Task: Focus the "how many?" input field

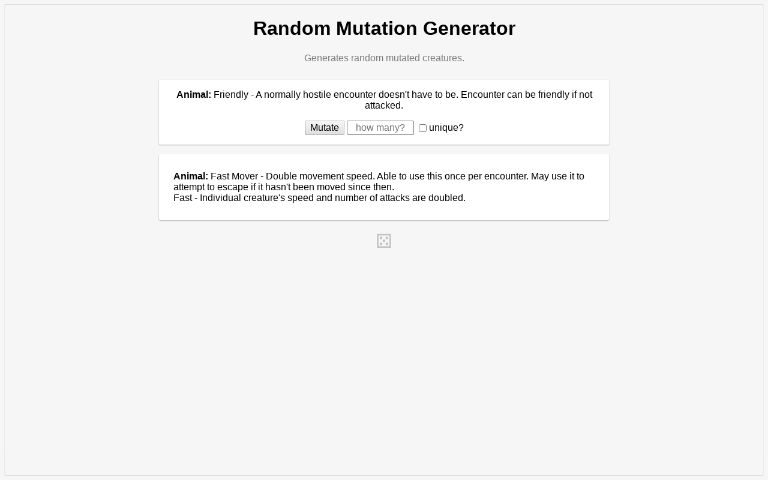Action: tap(380, 128)
